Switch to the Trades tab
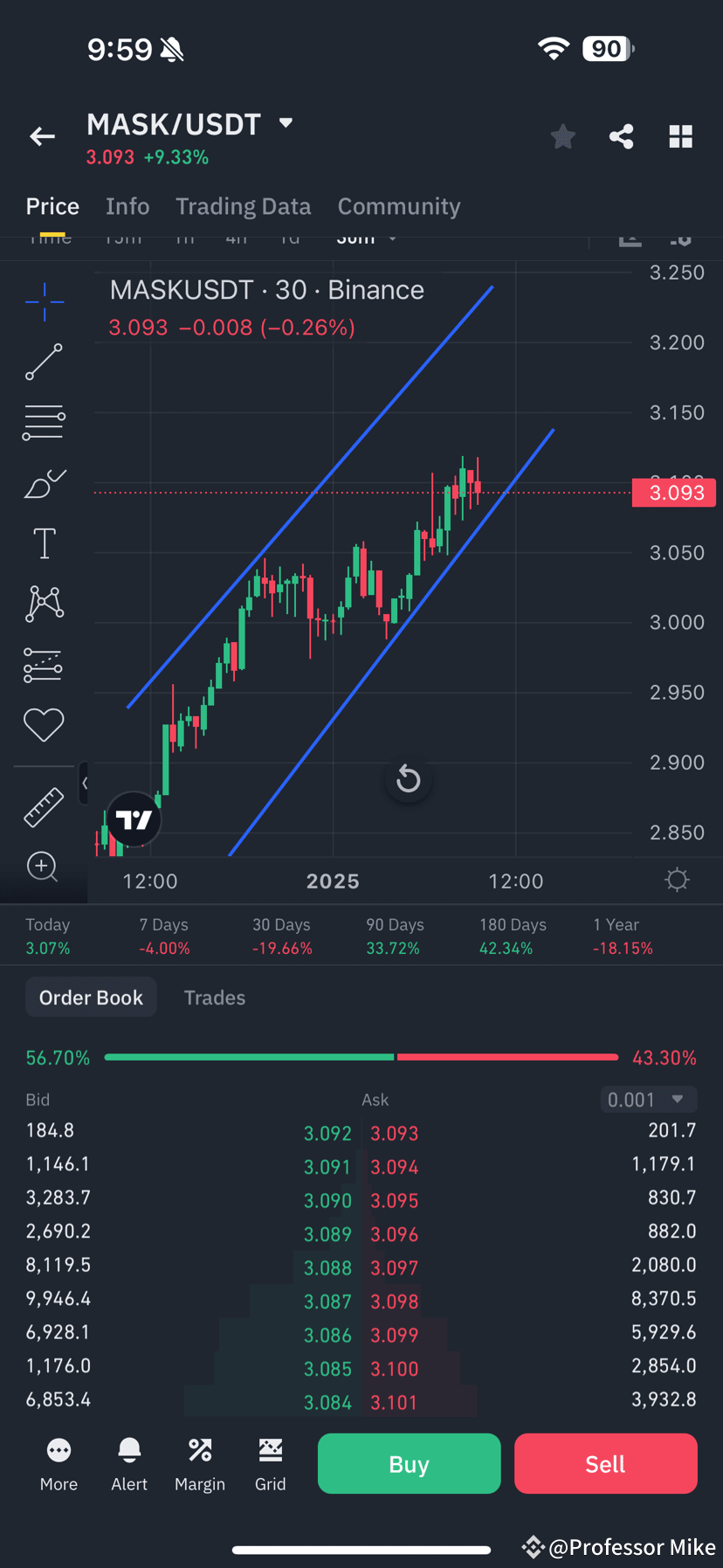Viewport: 723px width, 1568px height. click(214, 997)
